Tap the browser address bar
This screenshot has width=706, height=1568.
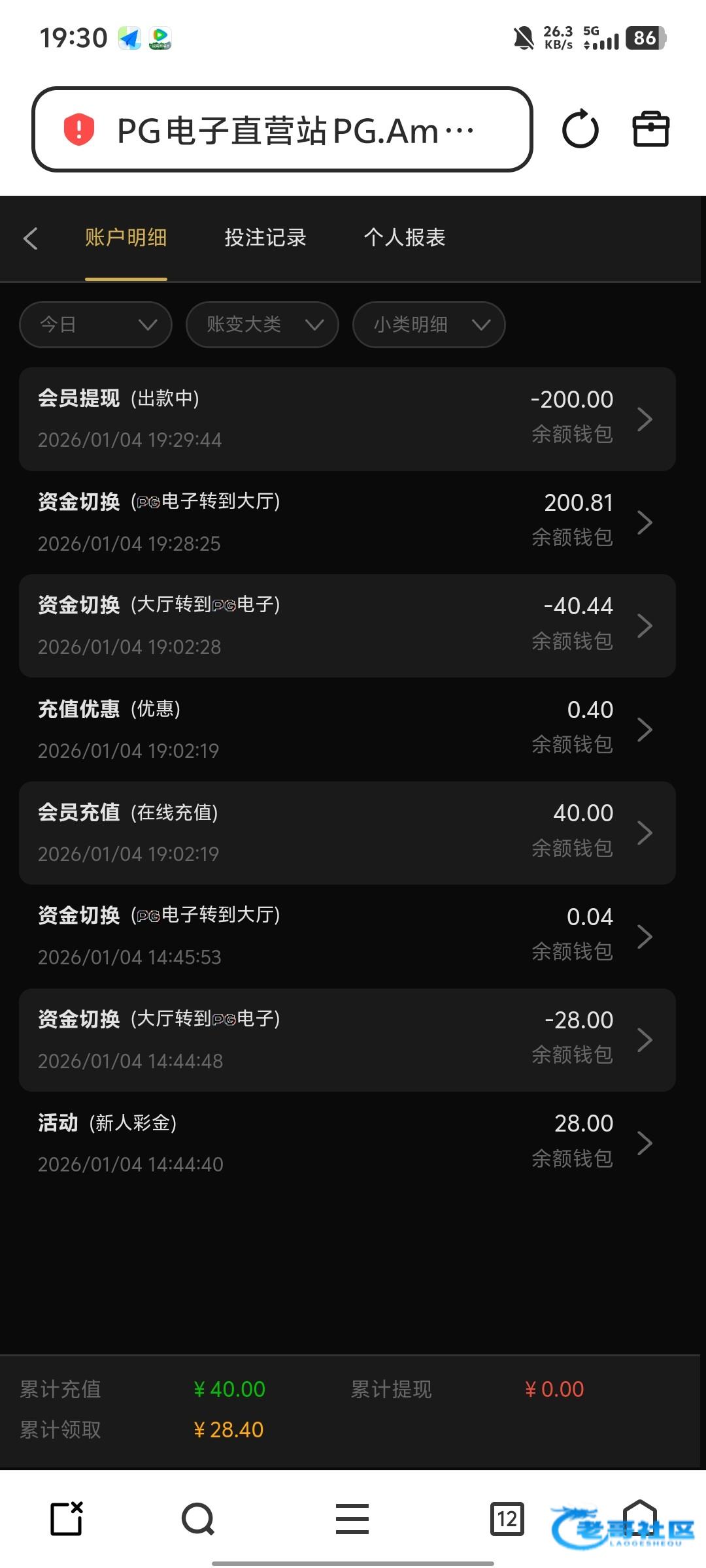(x=282, y=129)
